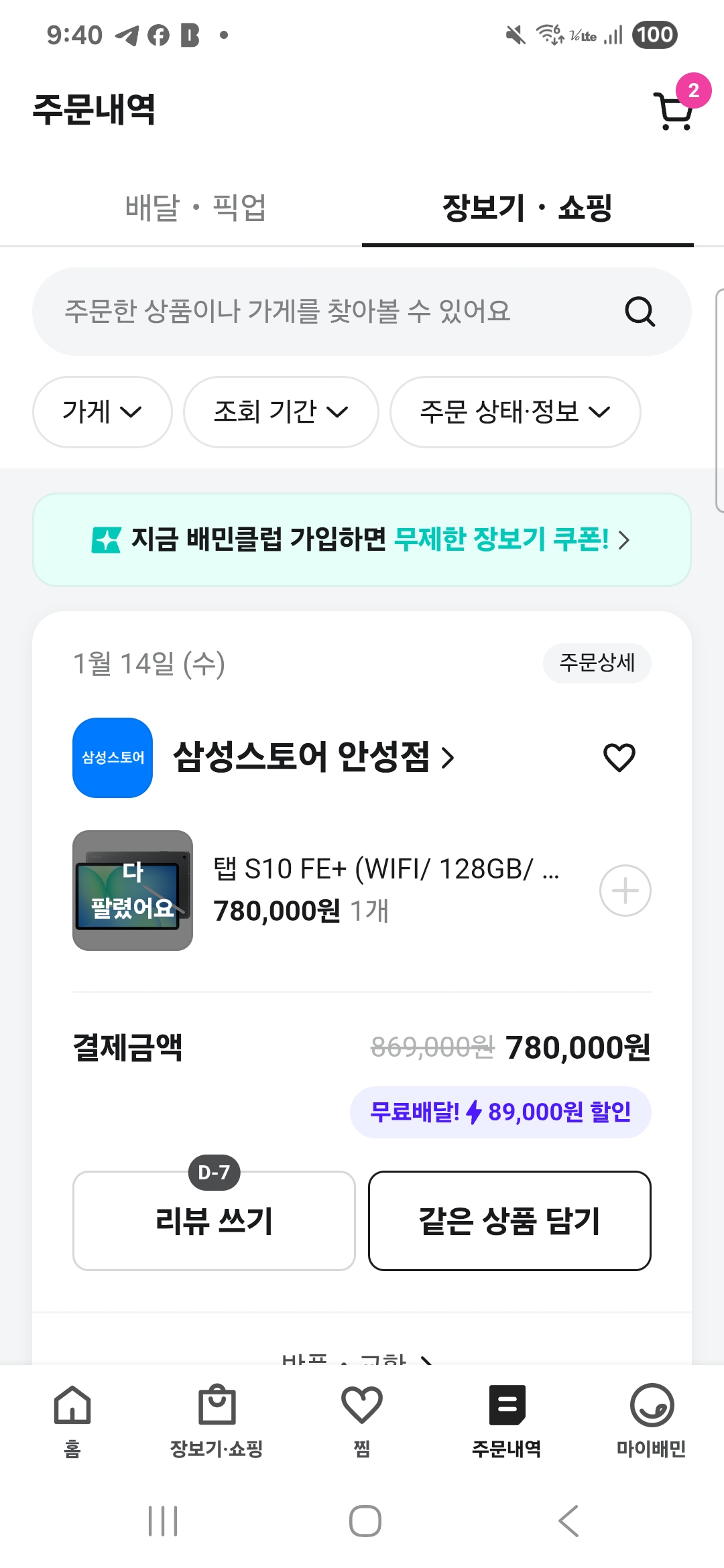Tap the 리뷰 쓰기 button
The height and width of the screenshot is (1568, 724).
[214, 1220]
